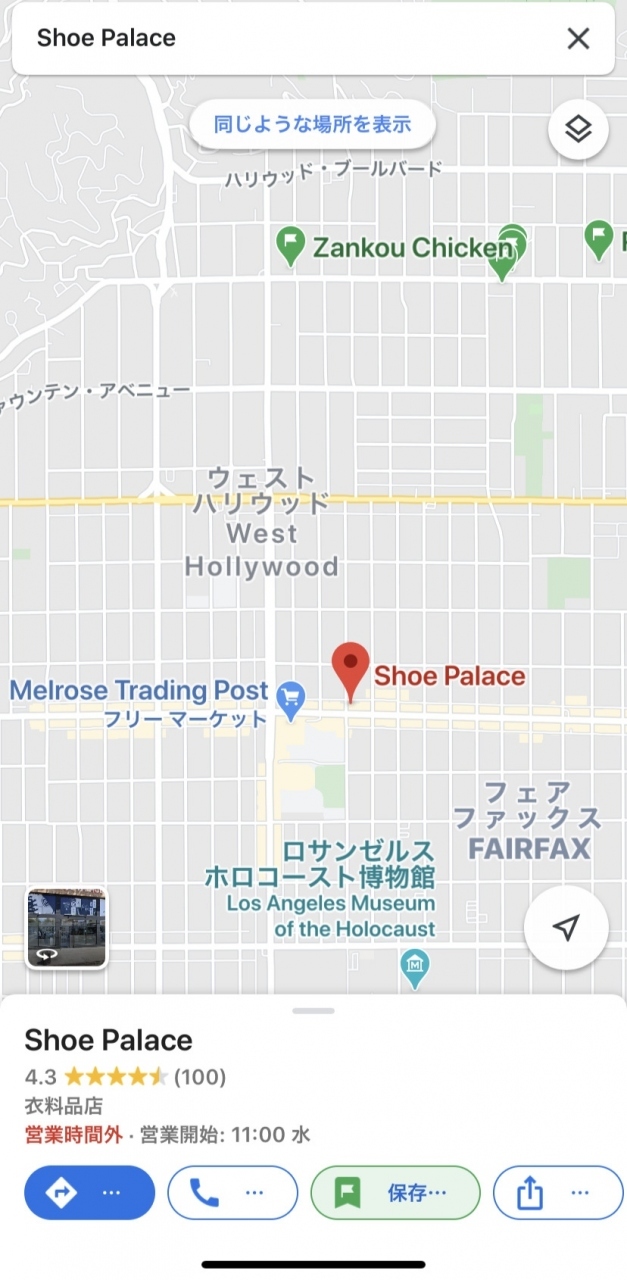627x1280 pixels.
Task: Tap the Los Angeles Museum of the Holocaust marker
Action: [x=413, y=965]
